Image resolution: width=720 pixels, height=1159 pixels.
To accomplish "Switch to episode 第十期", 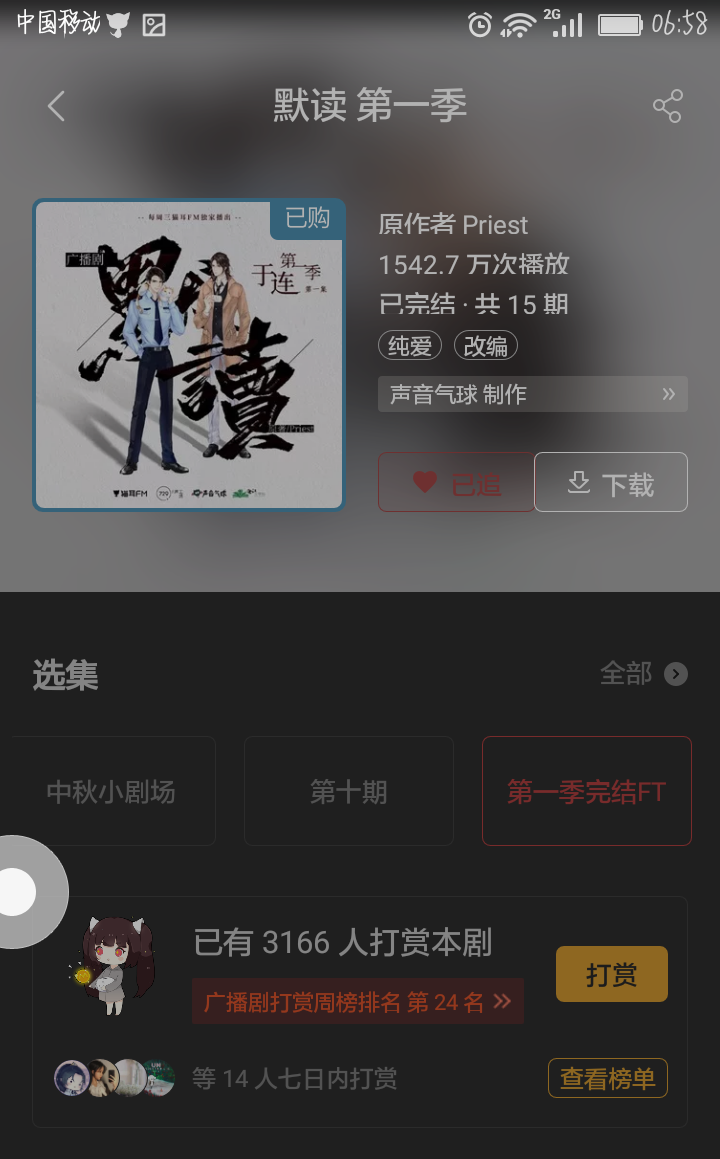I will (348, 790).
